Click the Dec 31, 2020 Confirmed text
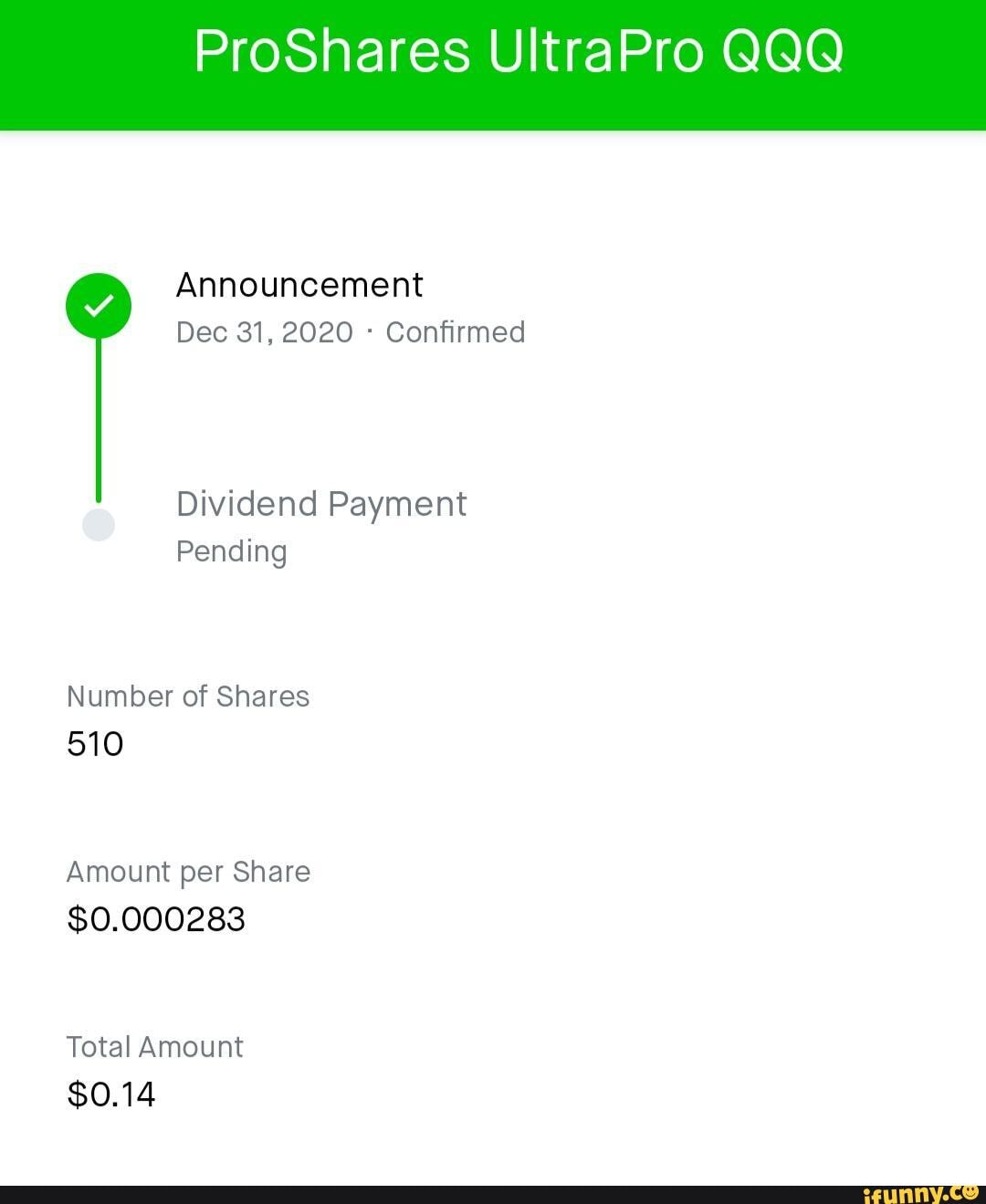Screen dimensions: 986x1204 point(351,331)
